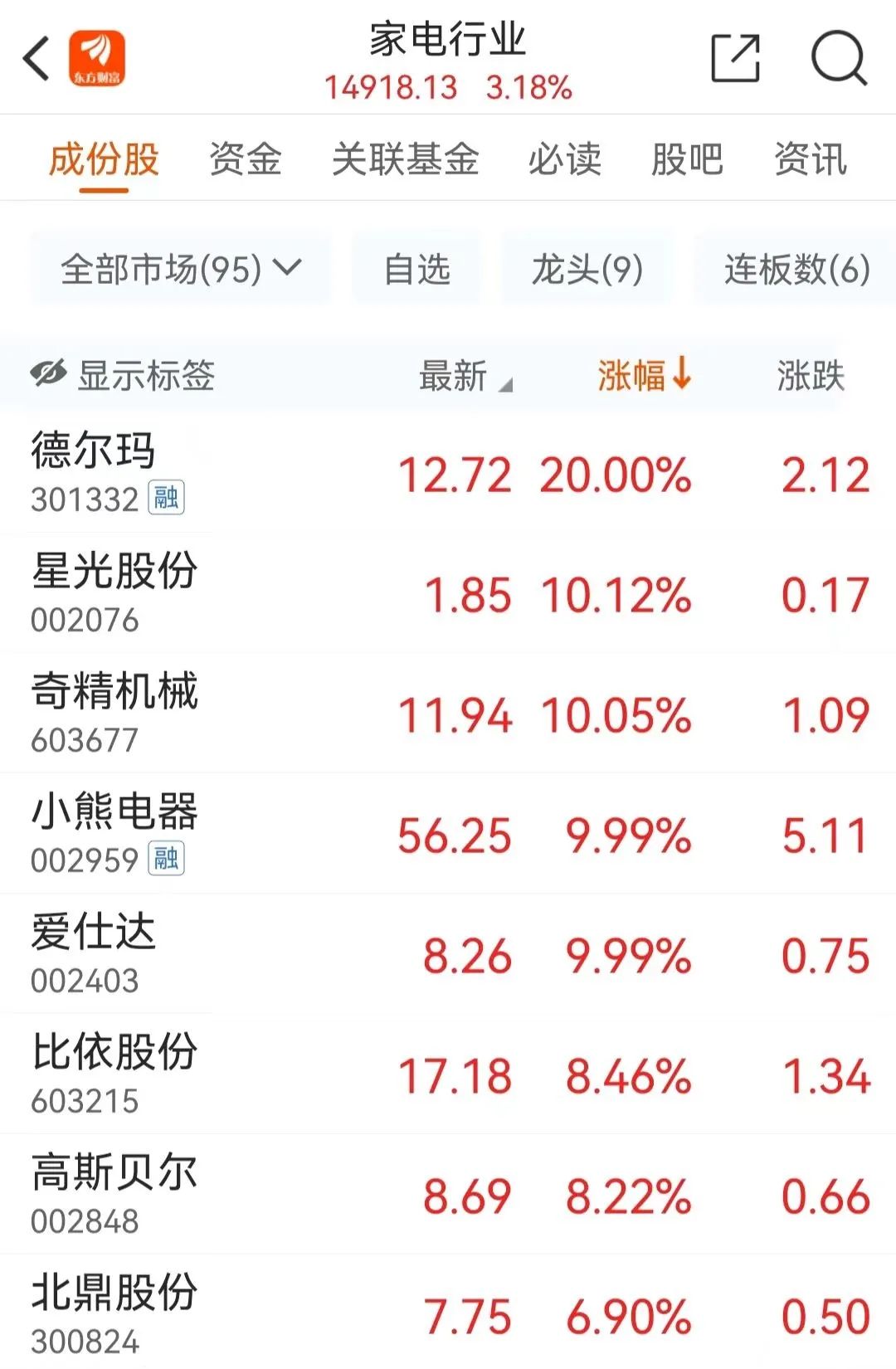Sort the list by 最新 price
Screen dimensions: 896x1369
point(465,376)
